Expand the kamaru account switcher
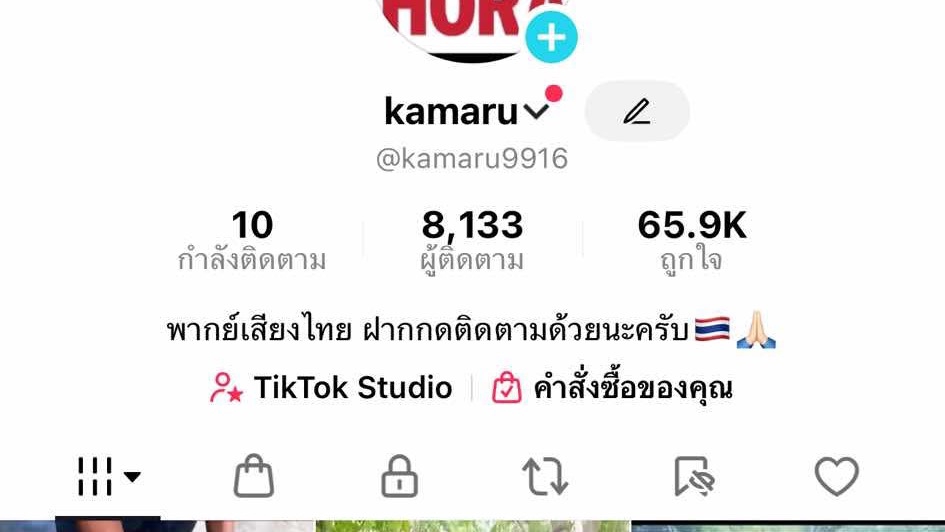Viewport: 945px width, 532px height. (x=537, y=112)
